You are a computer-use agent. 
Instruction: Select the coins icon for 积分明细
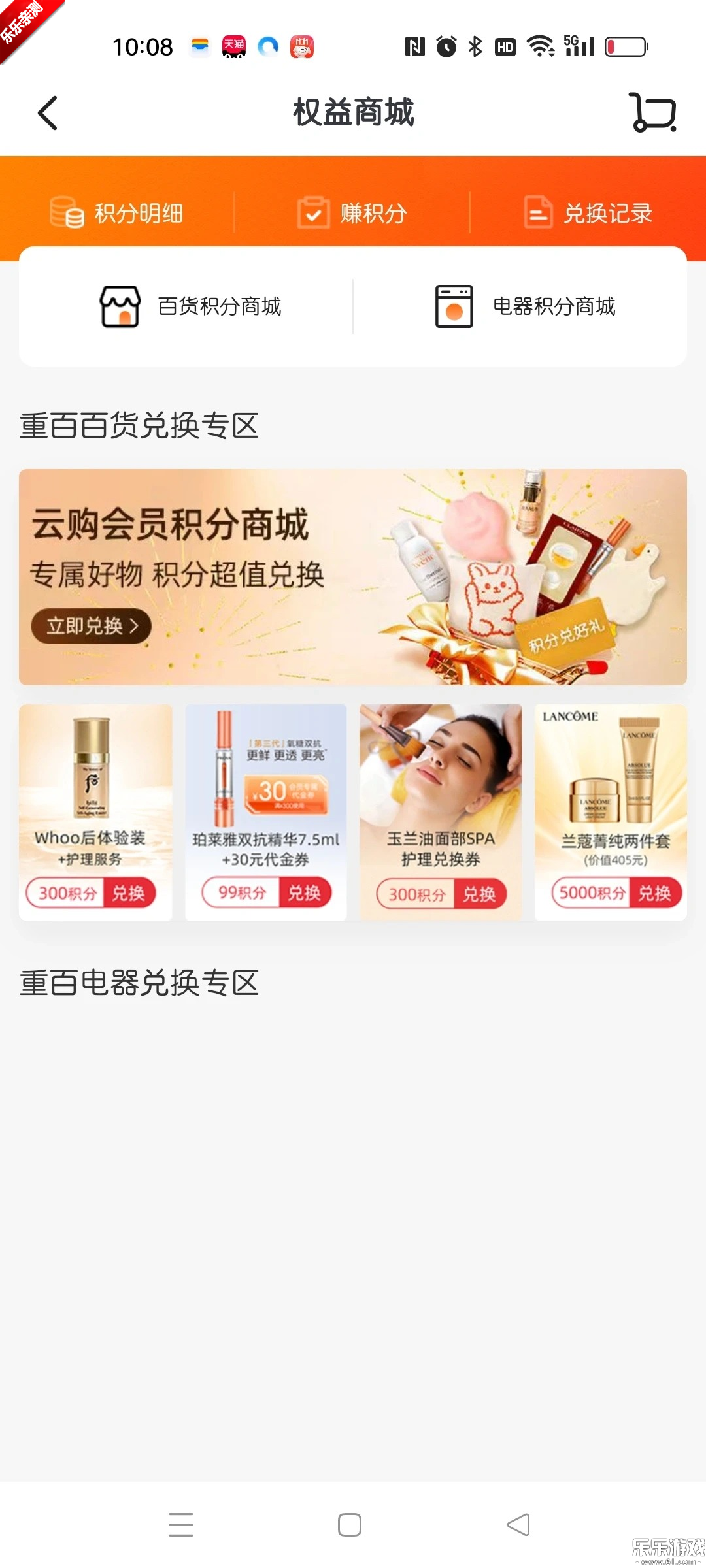[x=69, y=213]
